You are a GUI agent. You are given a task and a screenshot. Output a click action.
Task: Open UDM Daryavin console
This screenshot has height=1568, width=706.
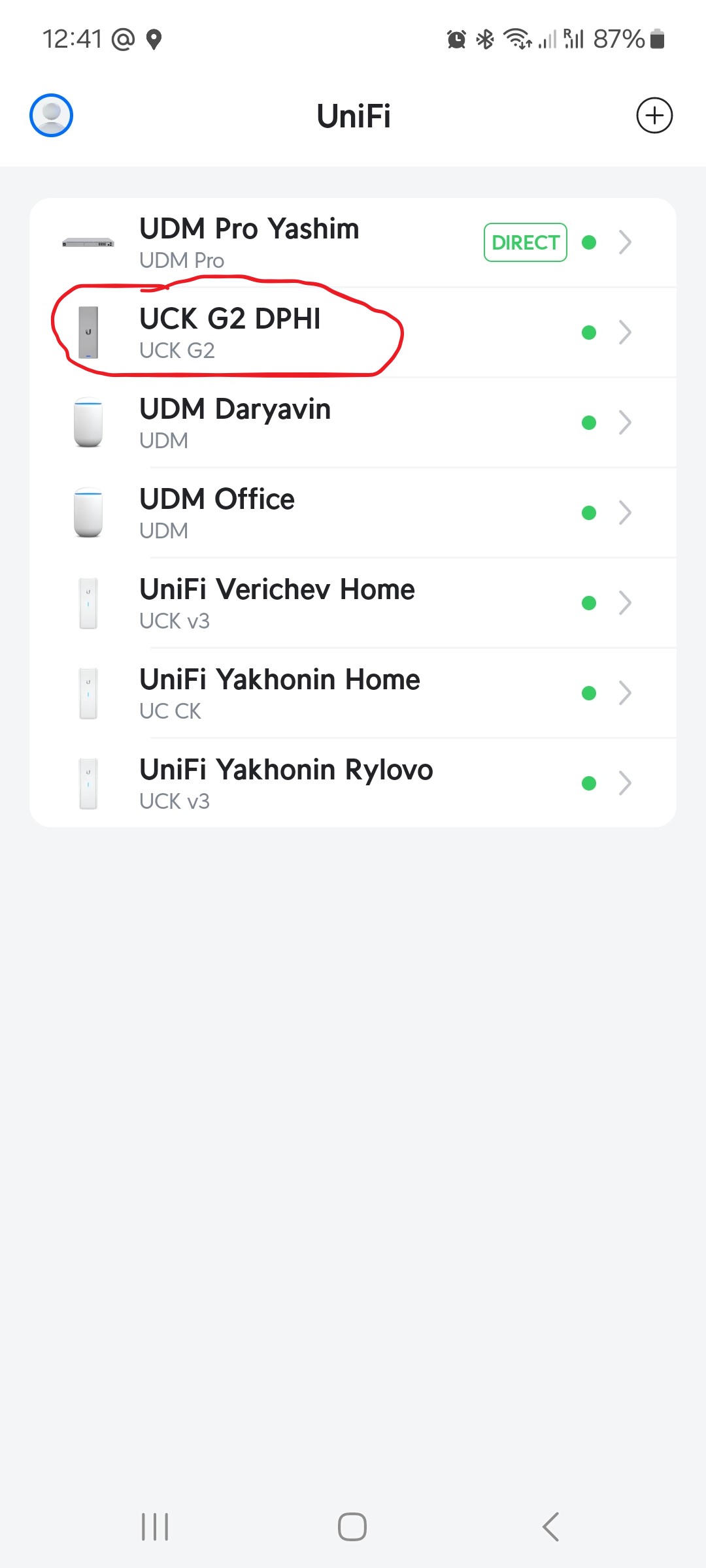(353, 423)
